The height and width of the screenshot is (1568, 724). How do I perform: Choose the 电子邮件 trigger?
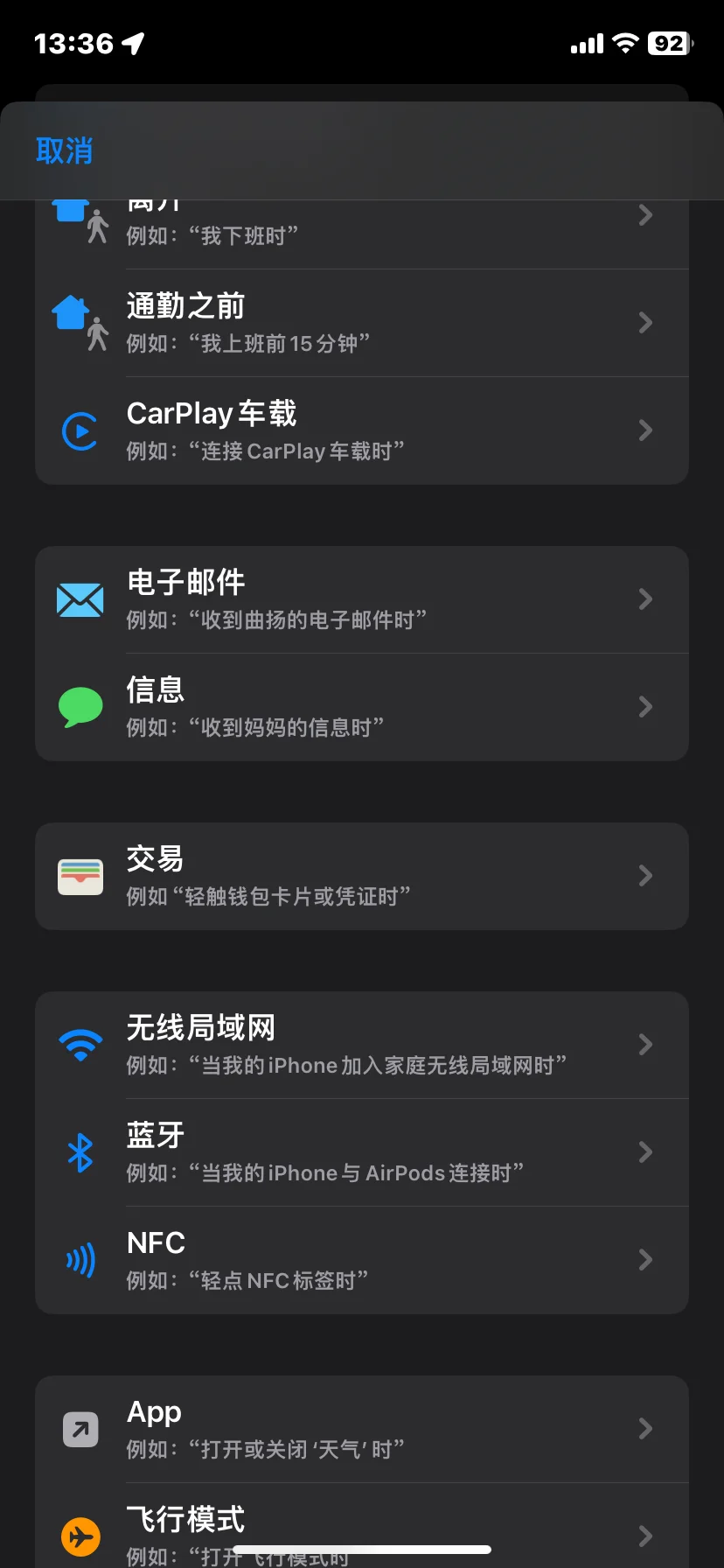(x=362, y=599)
